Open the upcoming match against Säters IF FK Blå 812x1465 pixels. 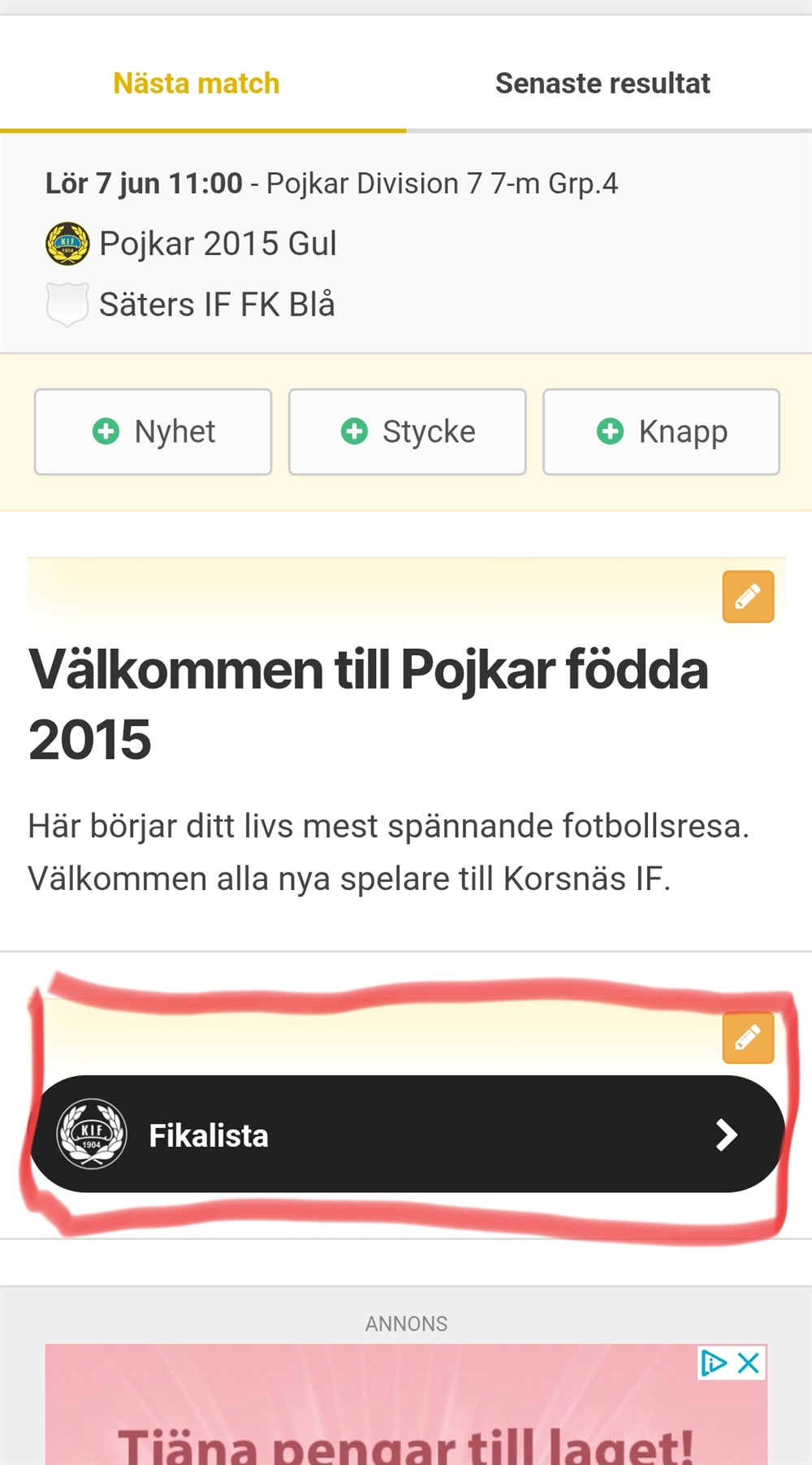pos(406,243)
